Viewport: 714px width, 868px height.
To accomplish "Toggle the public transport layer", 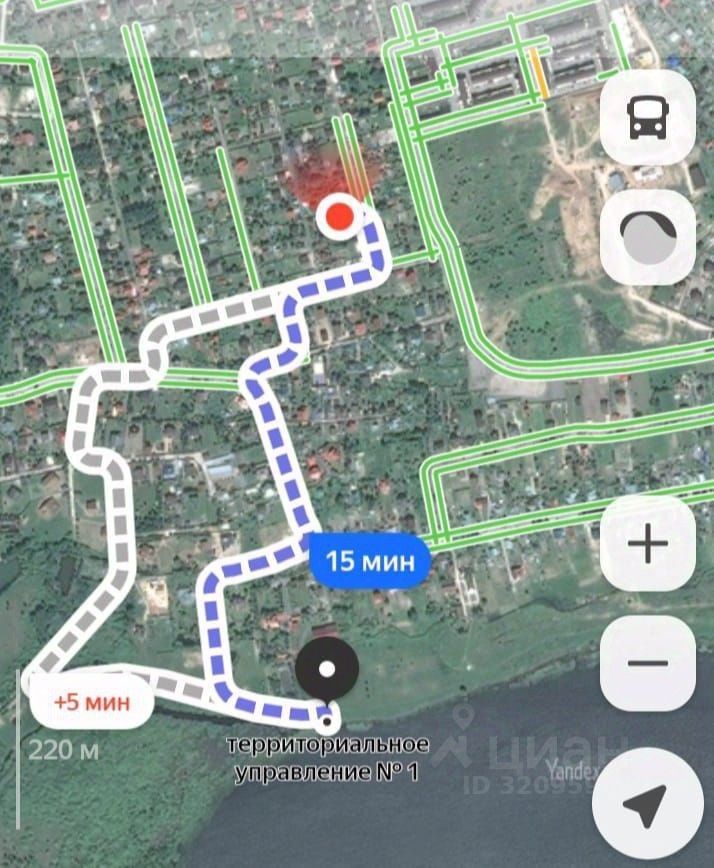I will 647,118.
